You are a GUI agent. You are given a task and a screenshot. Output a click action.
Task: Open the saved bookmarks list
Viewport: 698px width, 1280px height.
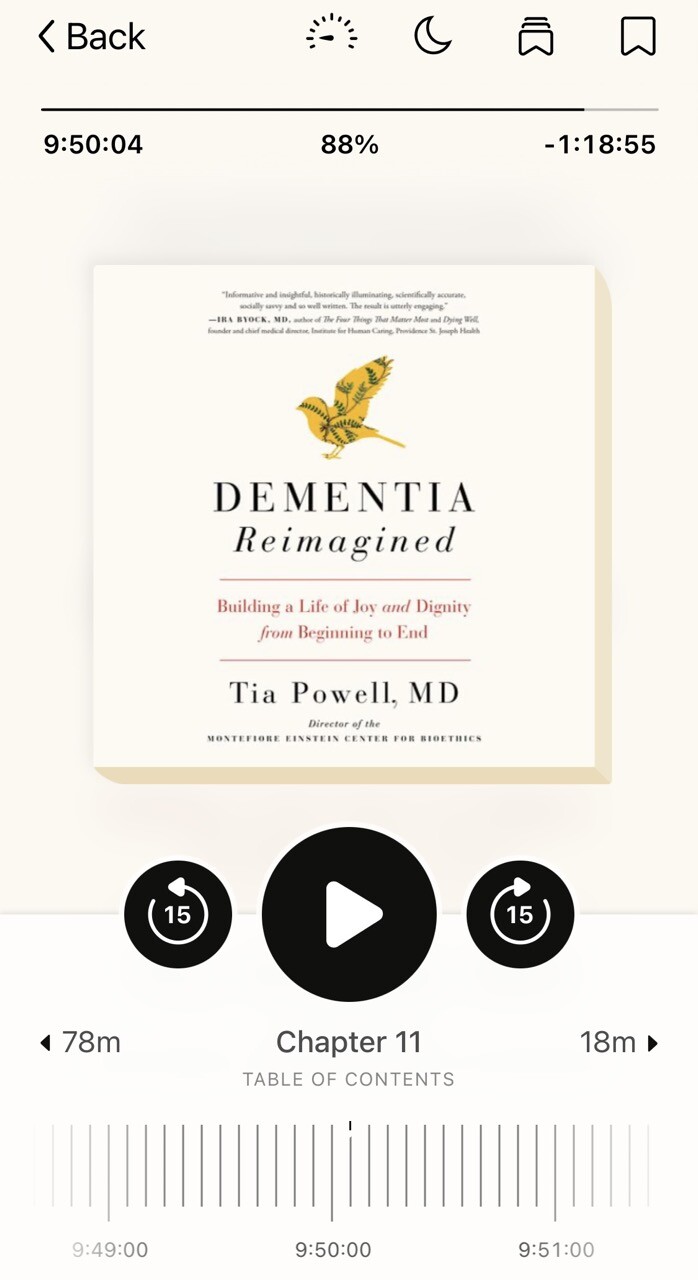click(x=536, y=37)
